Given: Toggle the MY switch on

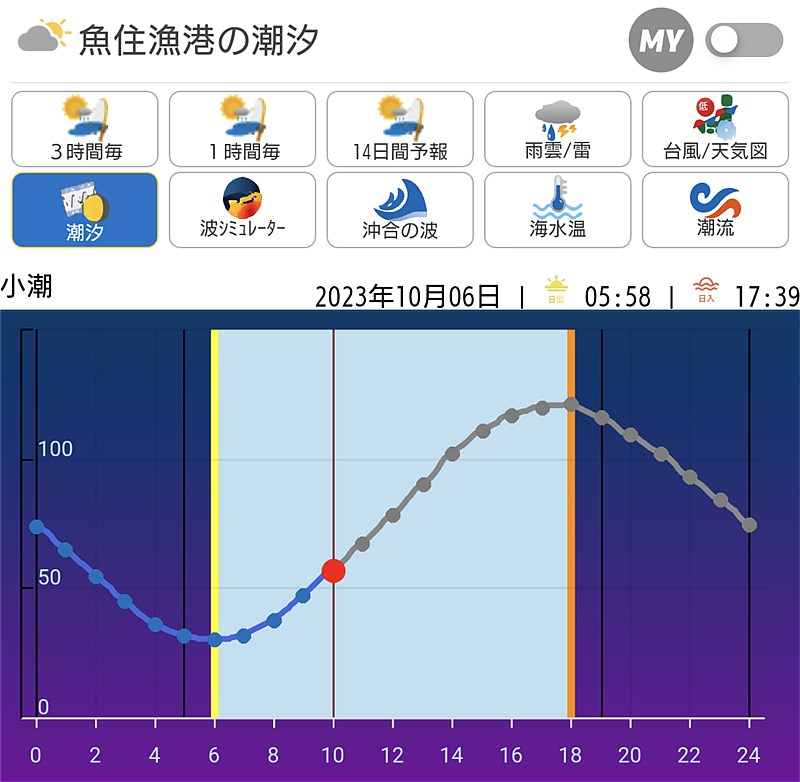Looking at the screenshot, I should tap(744, 40).
